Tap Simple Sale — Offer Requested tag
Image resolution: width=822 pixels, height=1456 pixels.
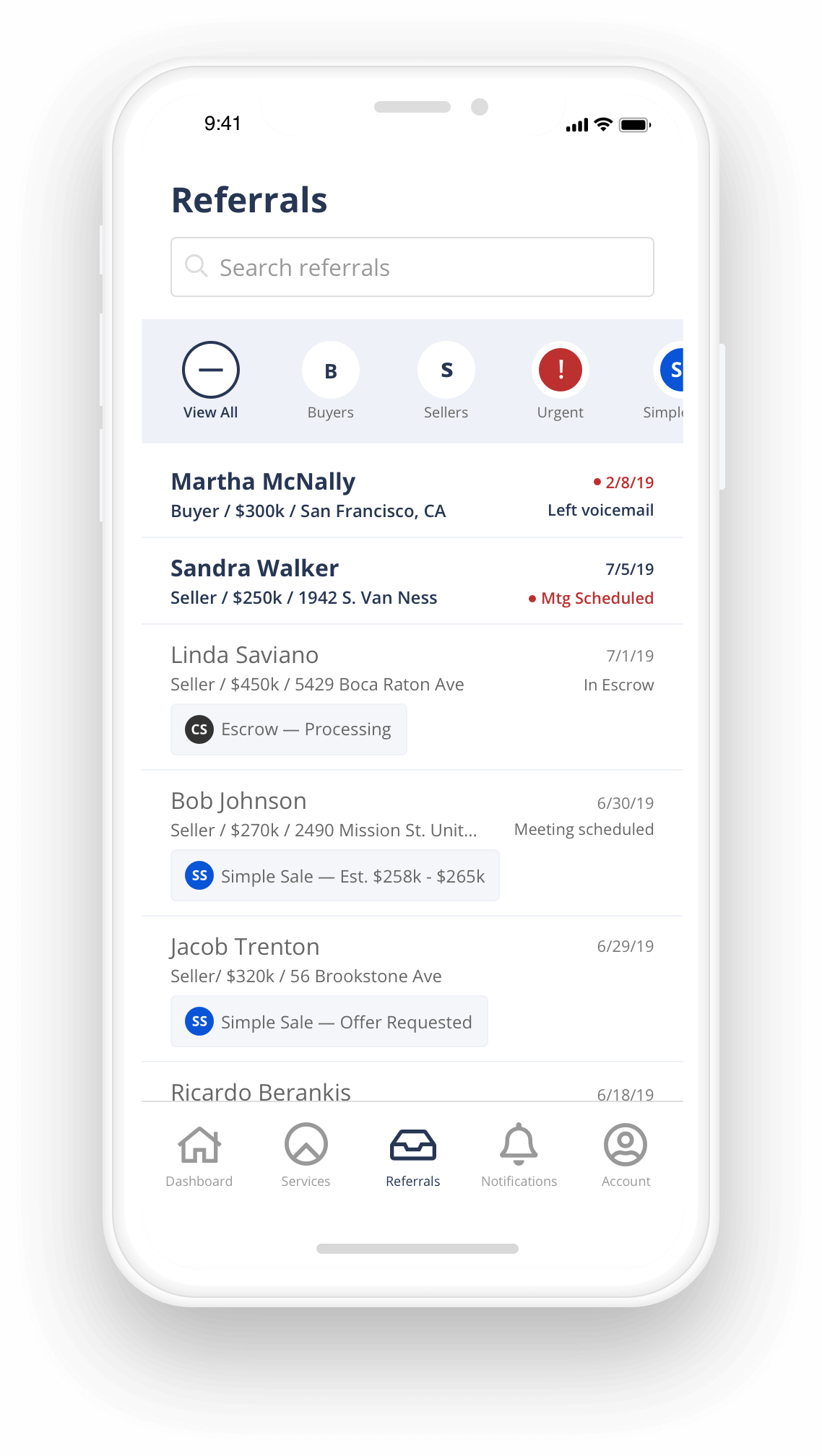[329, 1022]
